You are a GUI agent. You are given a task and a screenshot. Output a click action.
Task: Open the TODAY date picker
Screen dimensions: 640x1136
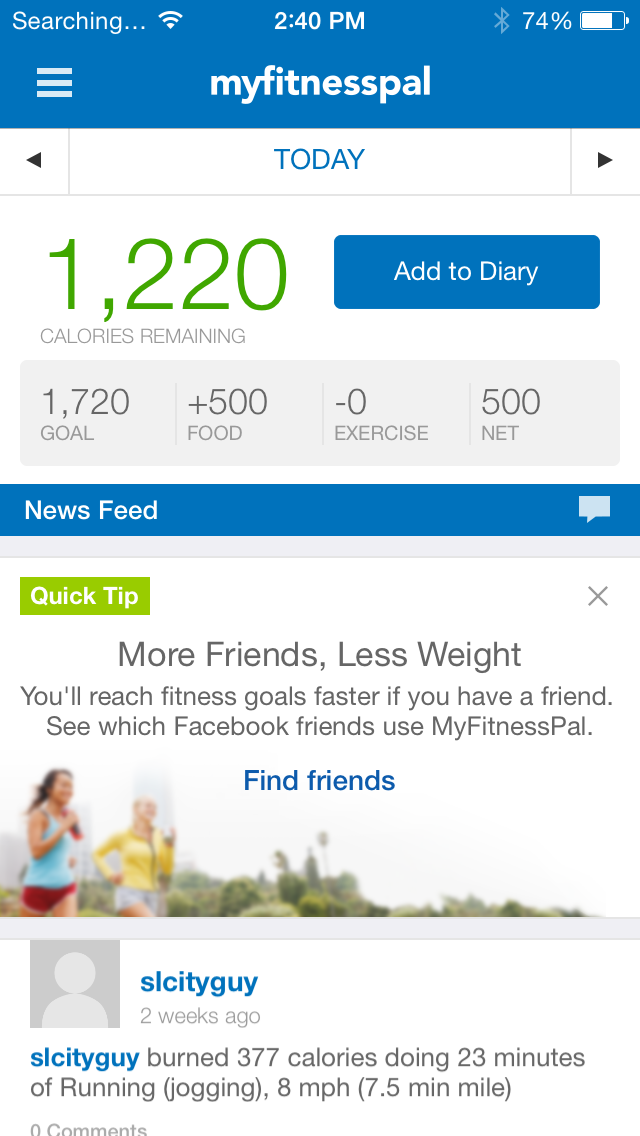319,160
